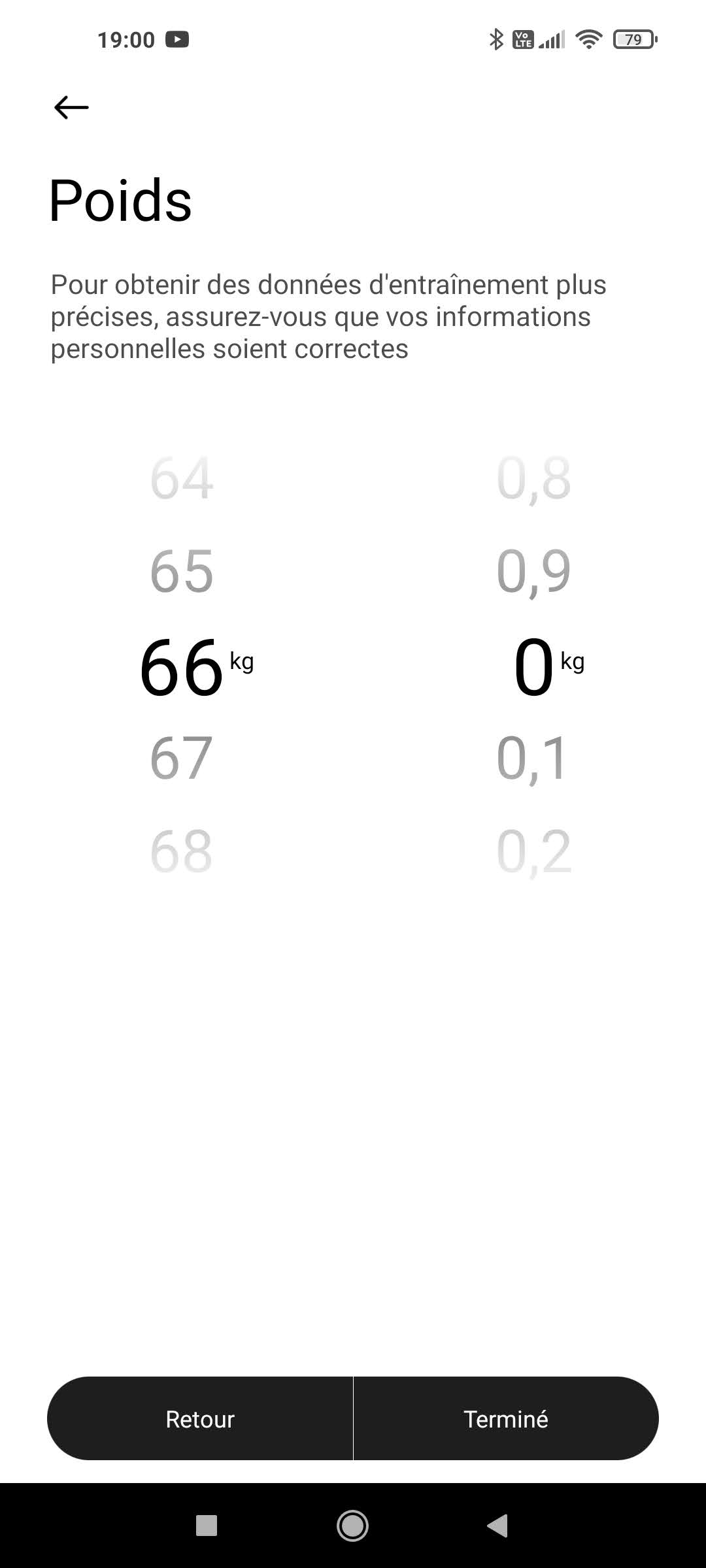Viewport: 706px width, 1568px height.
Task: Select 0,2 in the decimal wheel
Action: [534, 852]
